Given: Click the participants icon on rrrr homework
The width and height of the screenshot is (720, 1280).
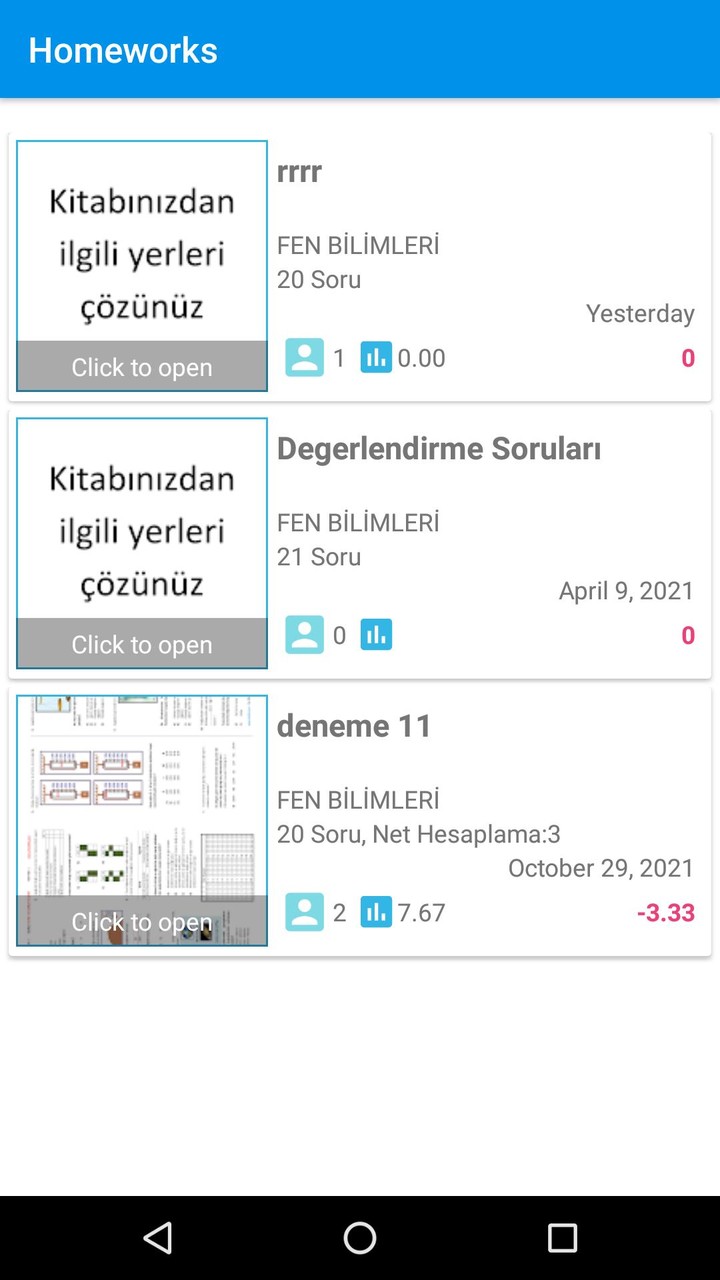Looking at the screenshot, I should coord(305,357).
